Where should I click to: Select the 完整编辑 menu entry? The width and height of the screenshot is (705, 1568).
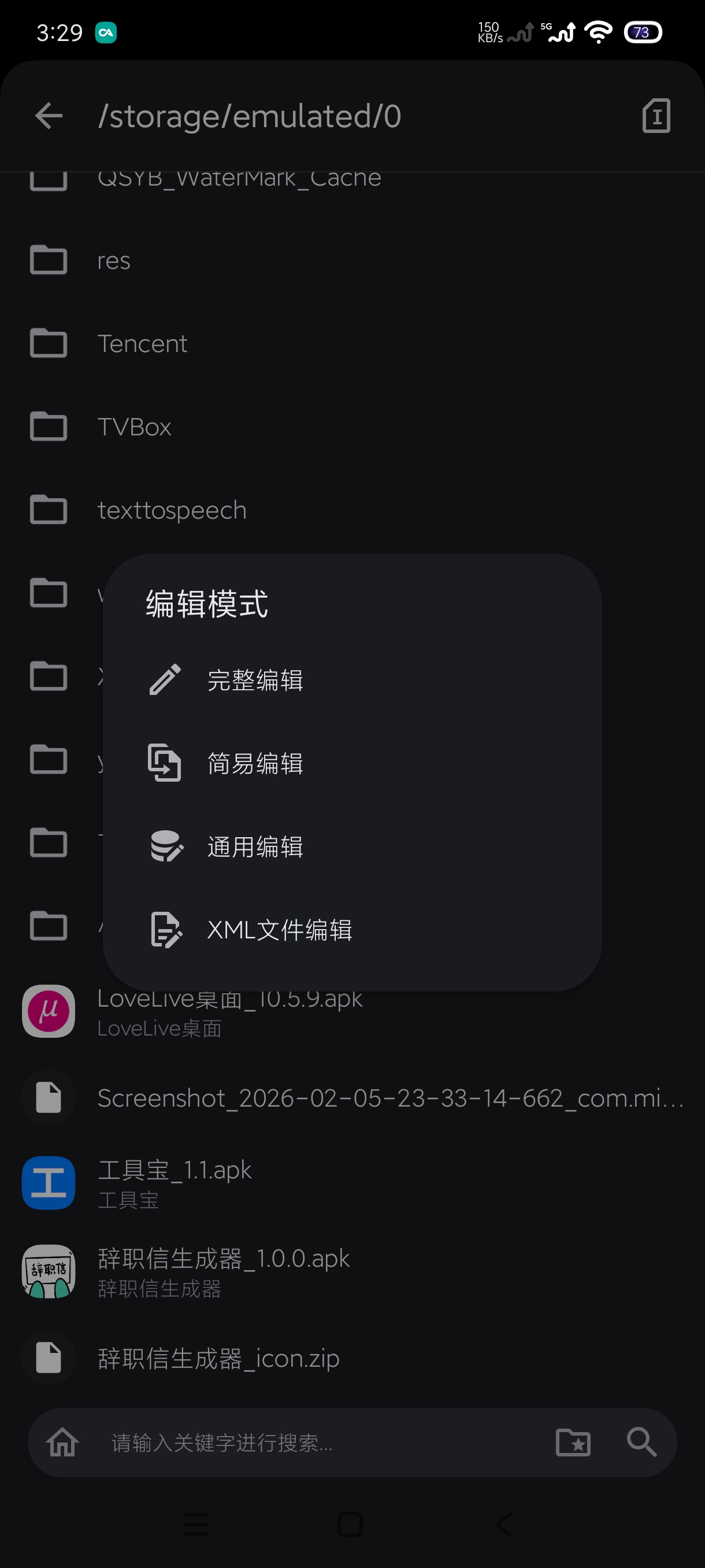coord(256,681)
